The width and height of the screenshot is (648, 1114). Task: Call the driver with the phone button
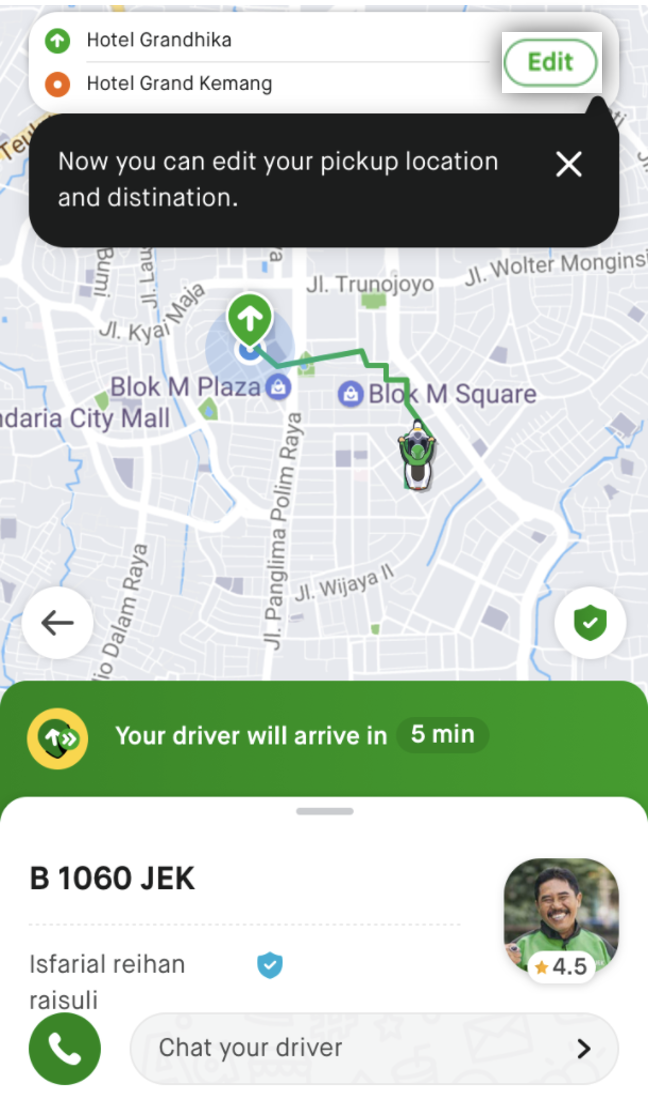65,1049
